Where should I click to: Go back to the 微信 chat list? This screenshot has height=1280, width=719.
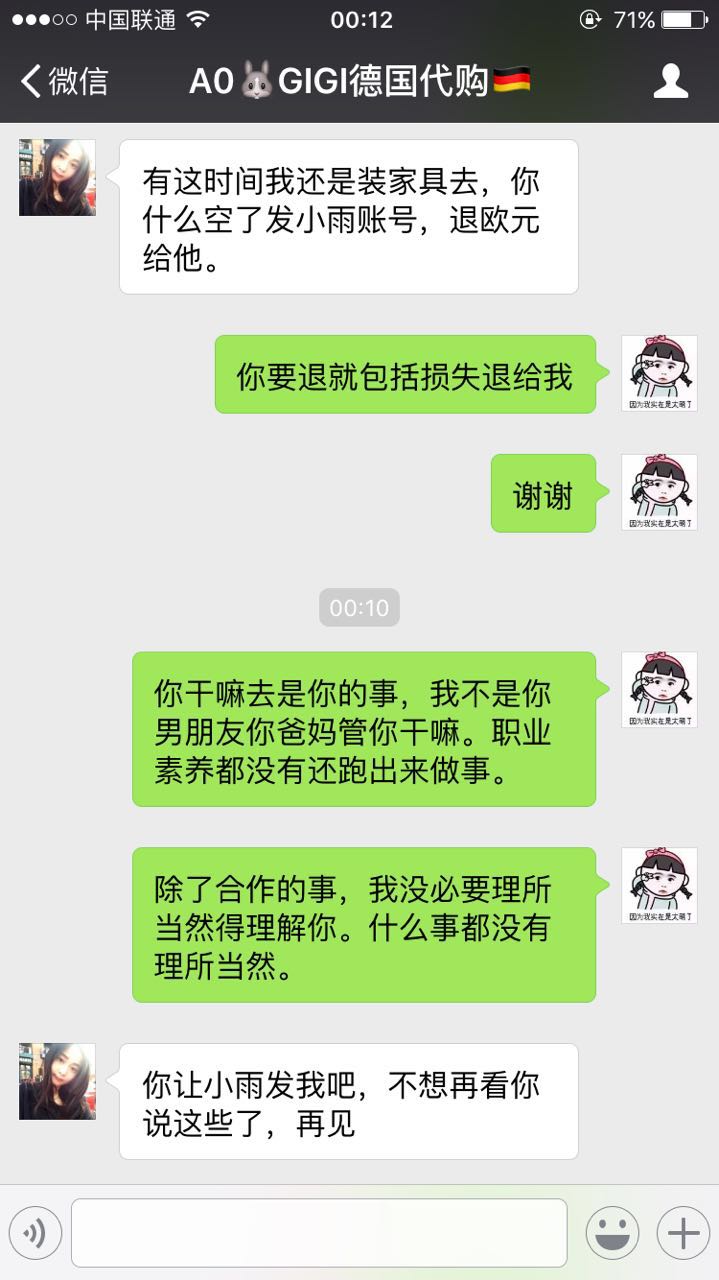[64, 81]
